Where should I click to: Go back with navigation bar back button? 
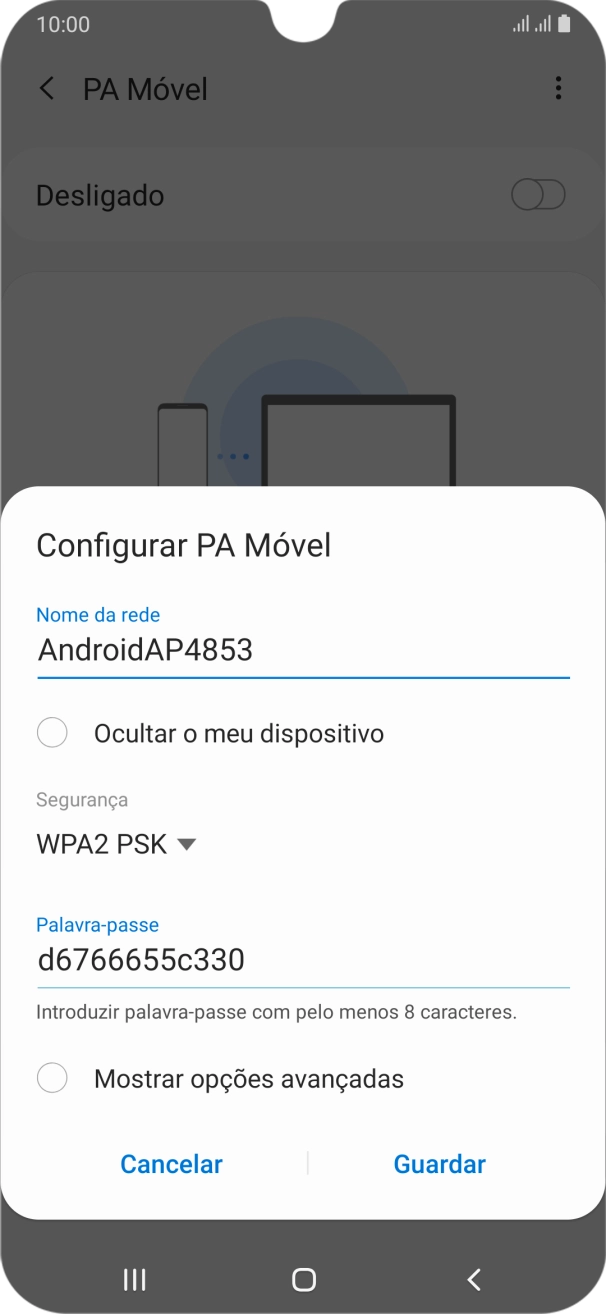click(474, 1279)
